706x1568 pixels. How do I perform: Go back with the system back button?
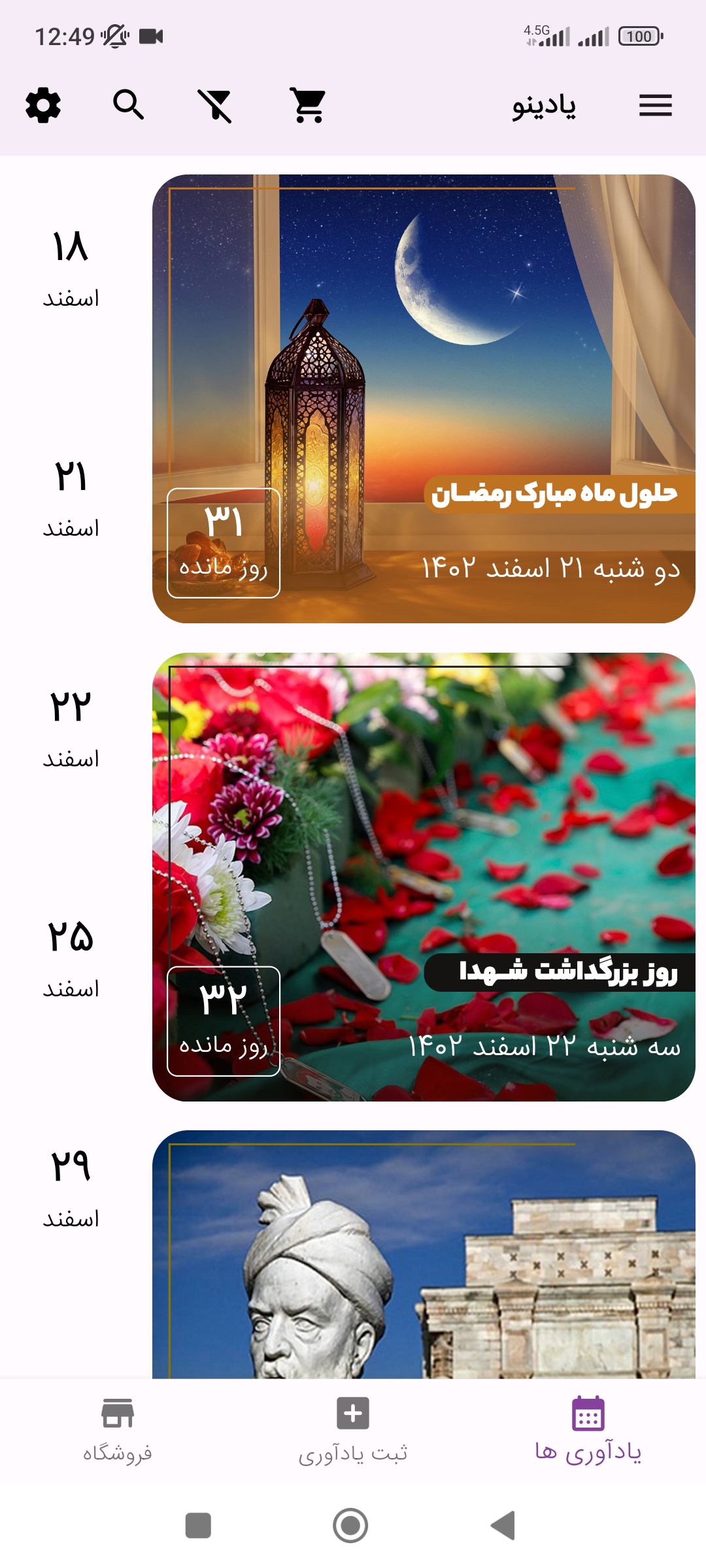pyautogui.click(x=503, y=1526)
